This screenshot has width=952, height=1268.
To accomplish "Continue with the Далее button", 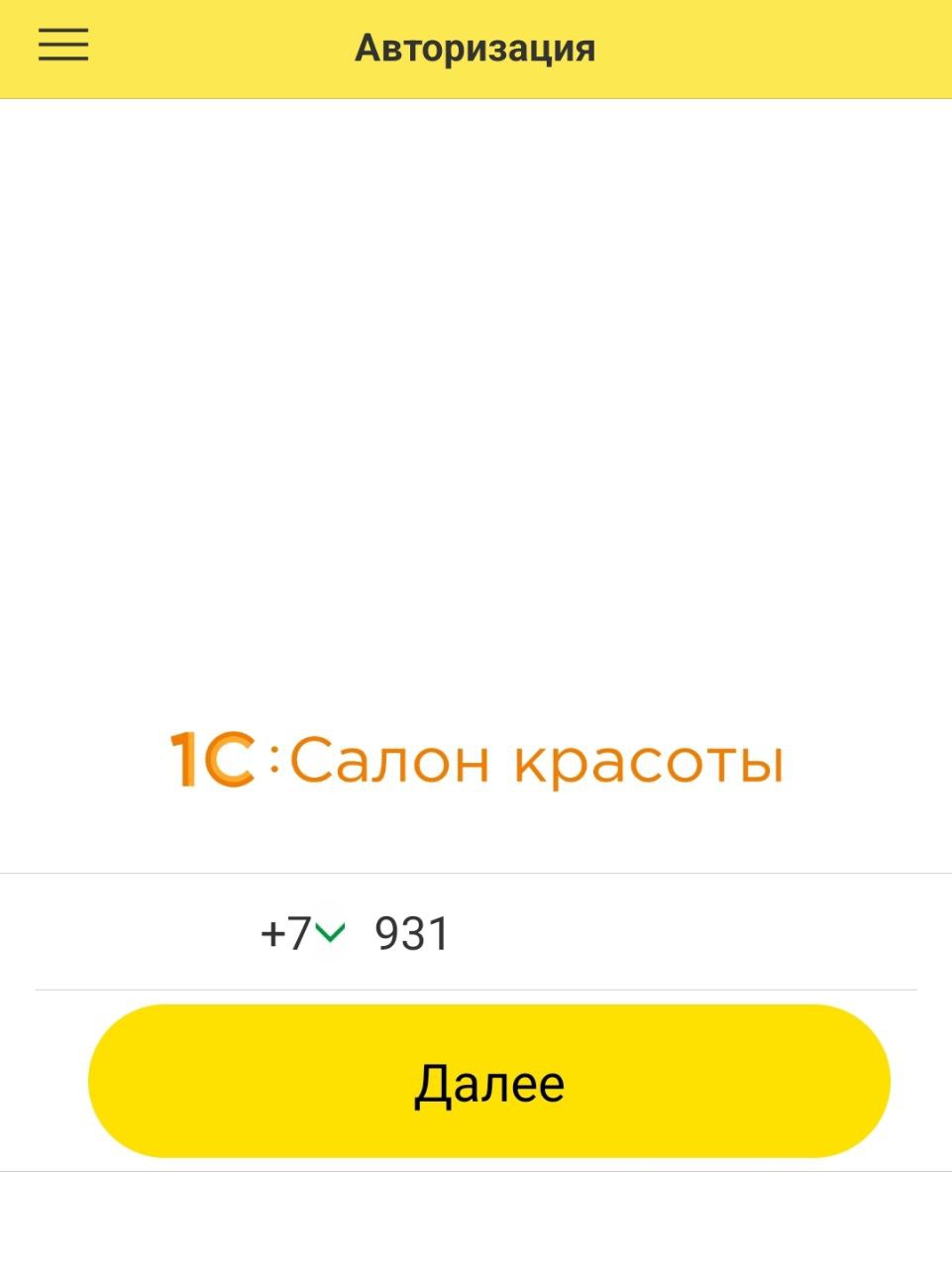I will (x=489, y=1082).
